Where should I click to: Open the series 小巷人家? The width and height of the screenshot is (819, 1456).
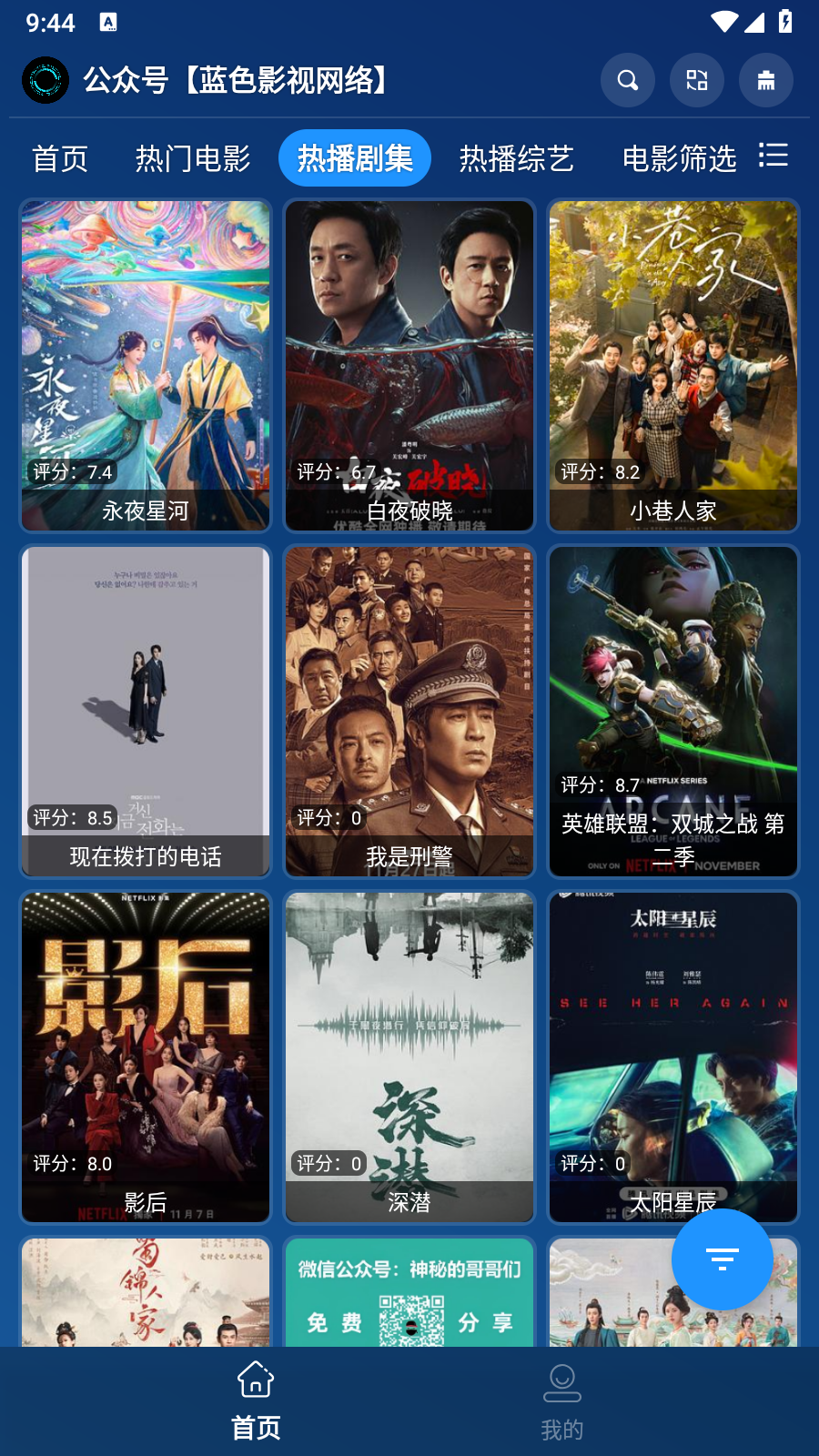673,365
